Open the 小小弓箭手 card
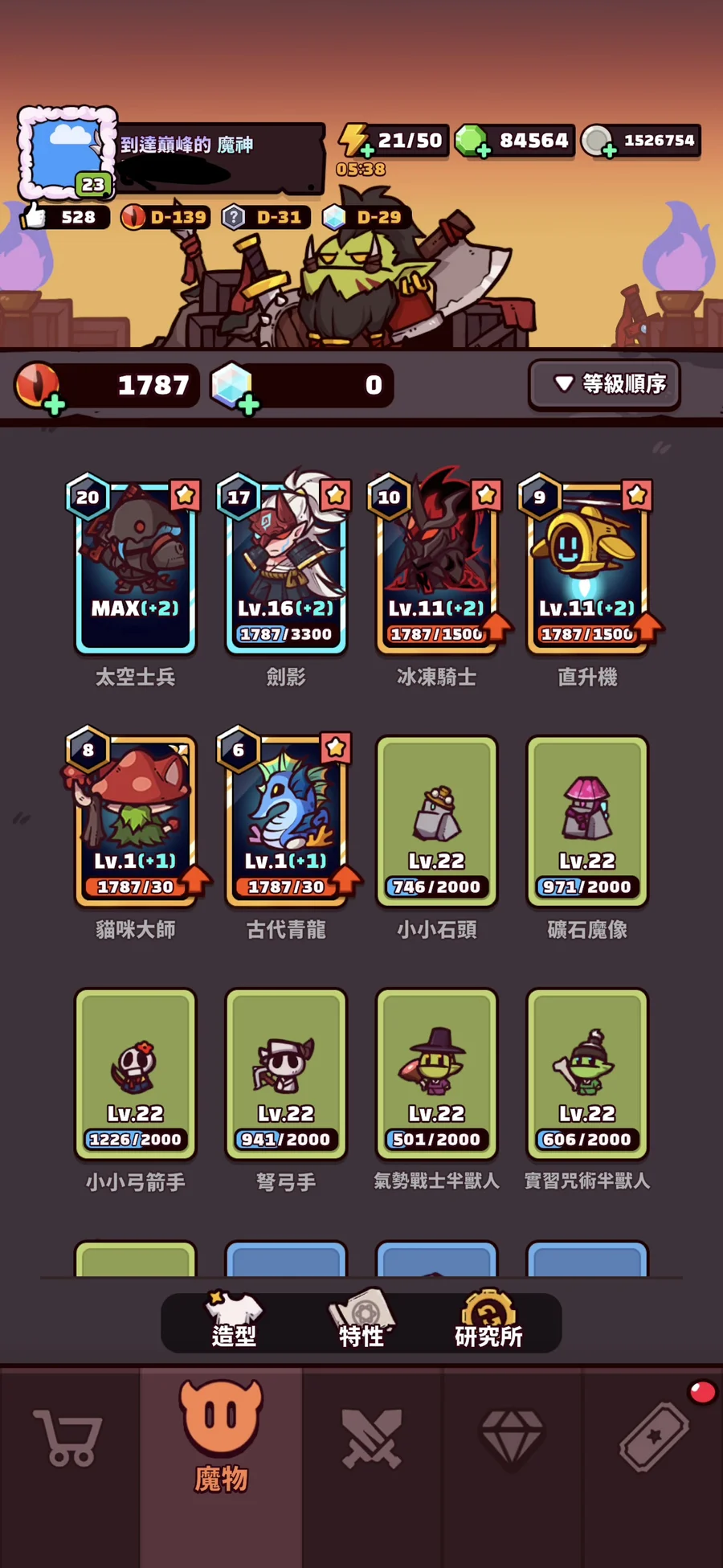Screen dimensions: 723x1568 coord(135,1073)
